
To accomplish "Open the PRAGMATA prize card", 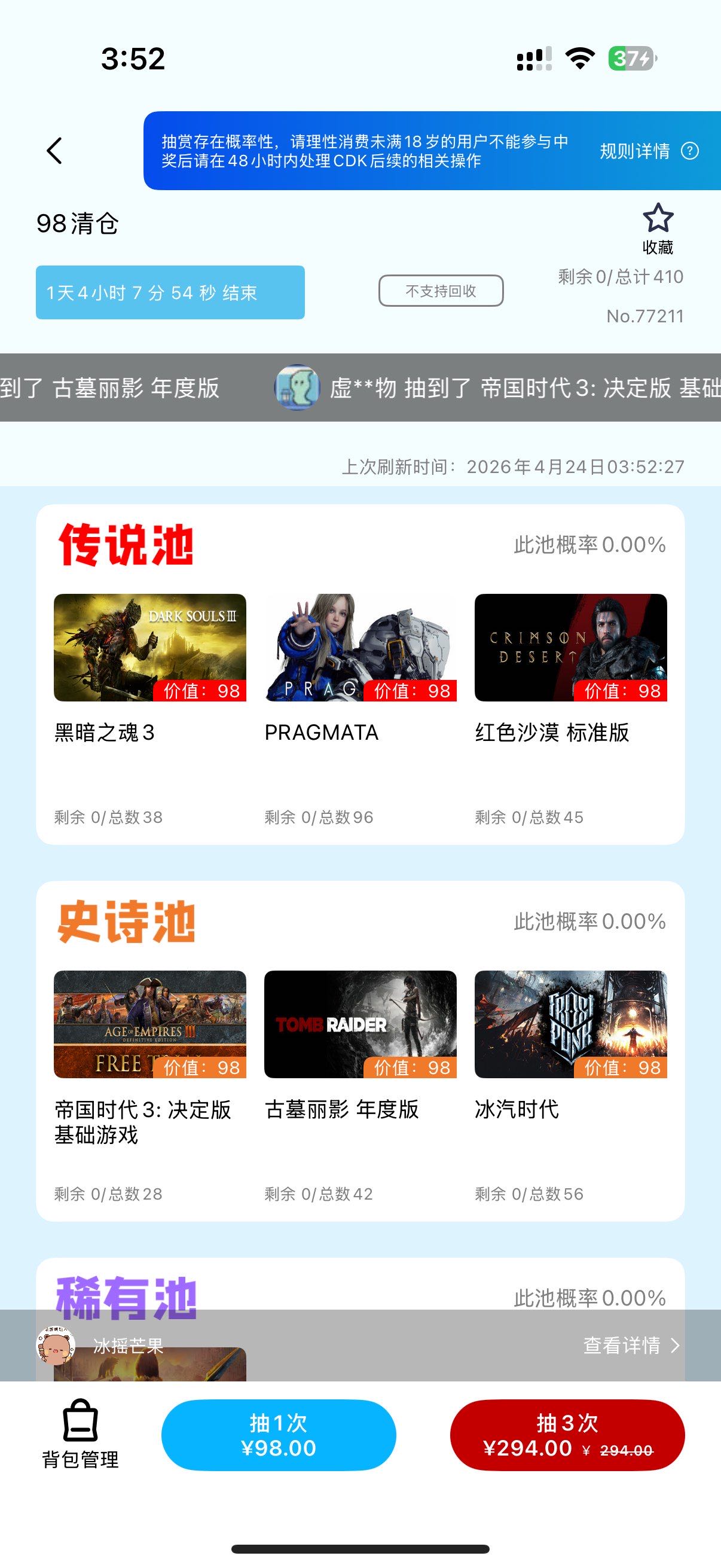I will [360, 648].
